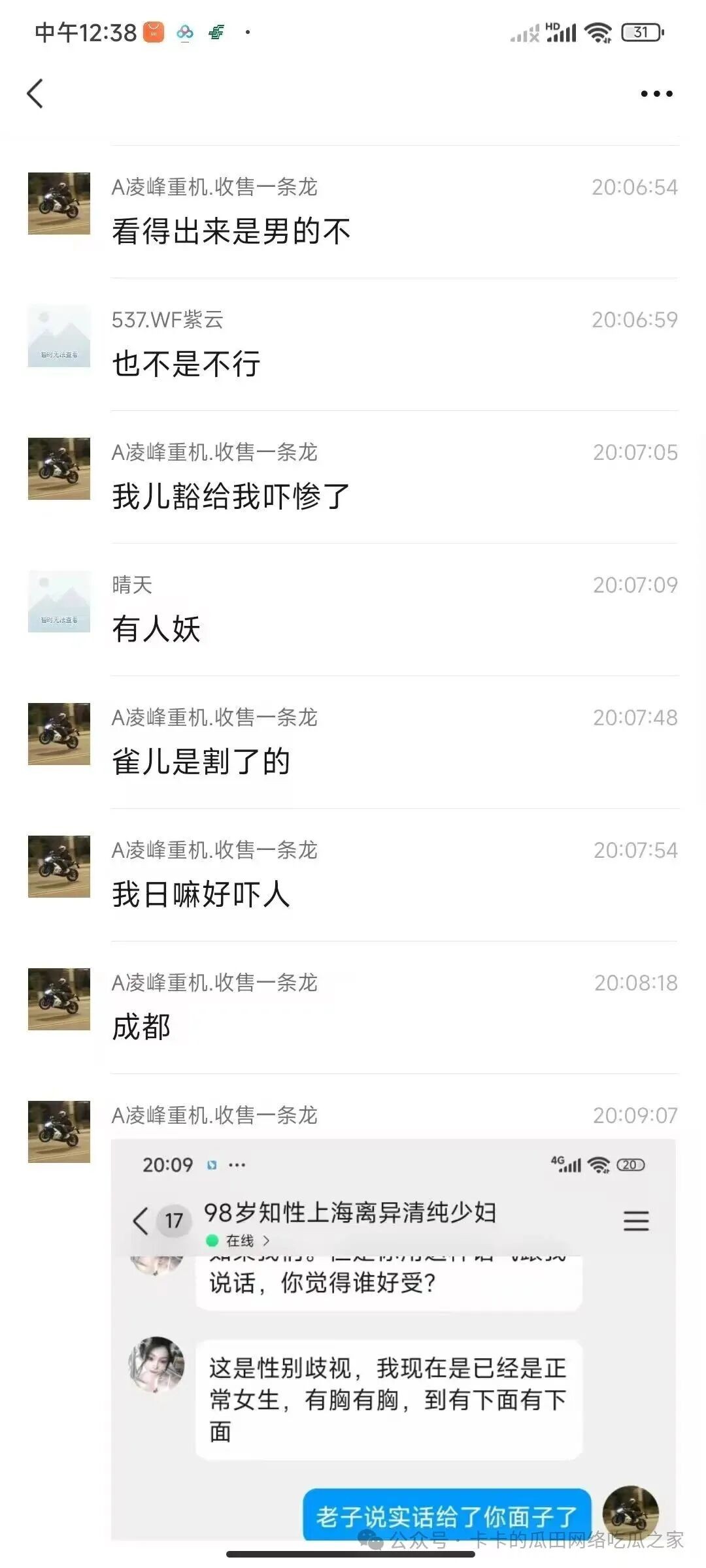Open the screenshot image sent at 20:09:07
This screenshot has width=706, height=1568.
[393, 1339]
